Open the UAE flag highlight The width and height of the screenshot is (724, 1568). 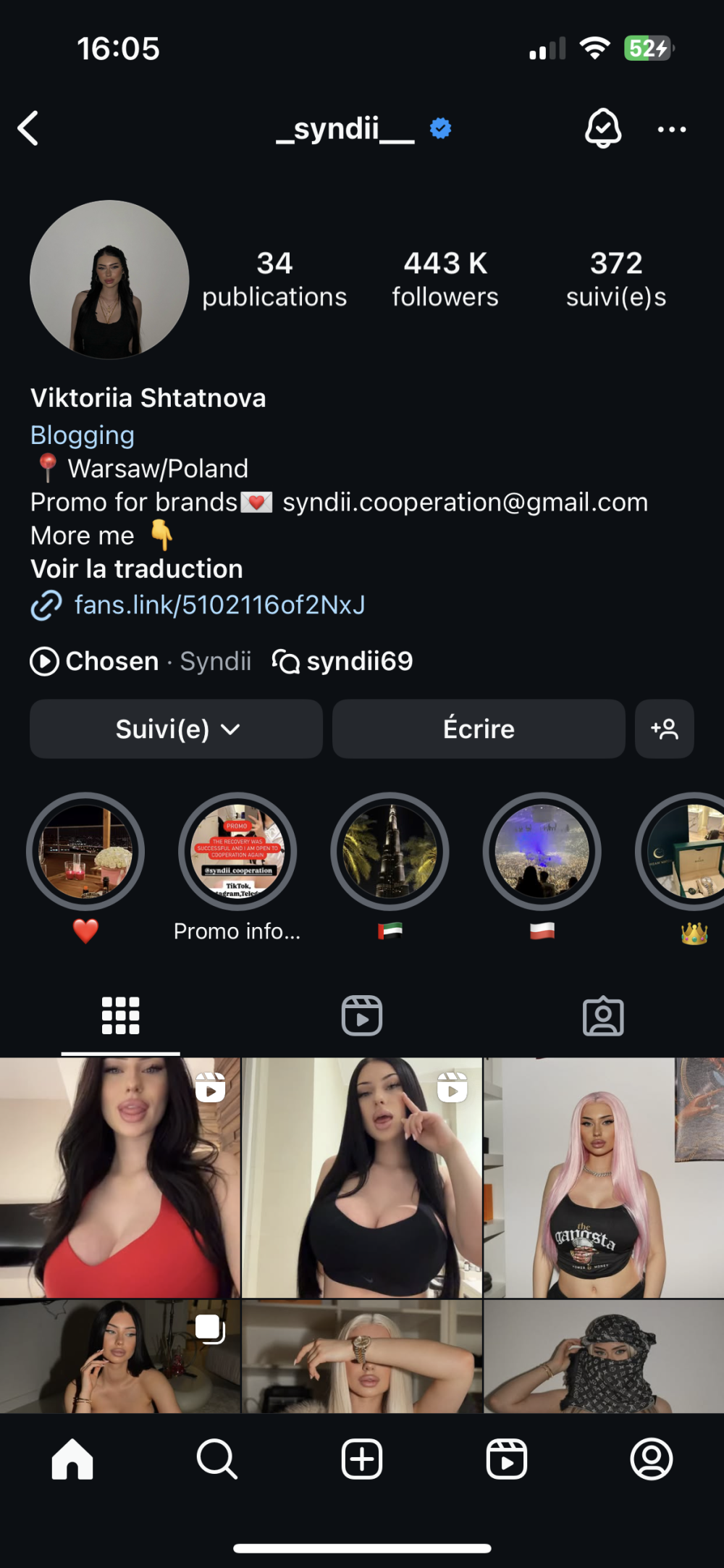pos(390,852)
